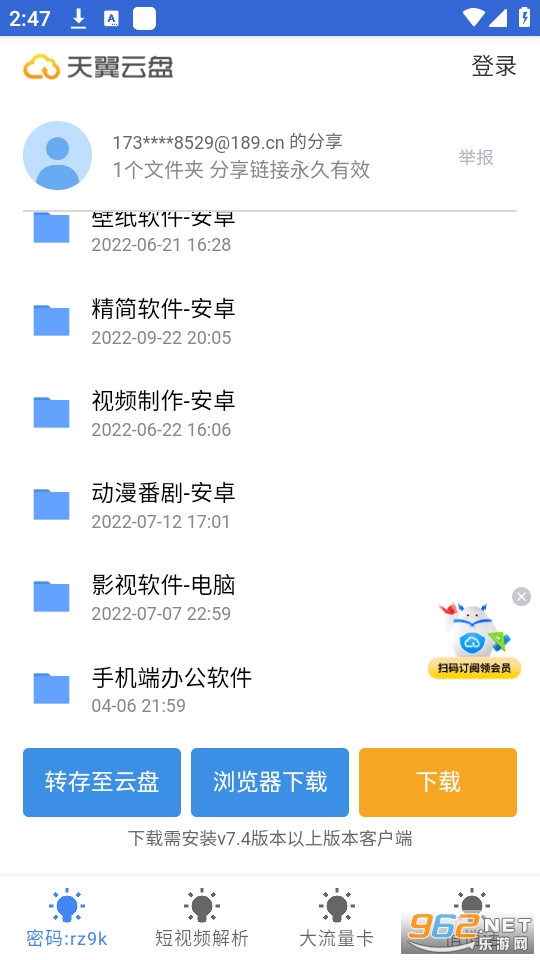Choose 浏览器下载 to download via browser
This screenshot has height=960, width=540.
click(x=270, y=782)
